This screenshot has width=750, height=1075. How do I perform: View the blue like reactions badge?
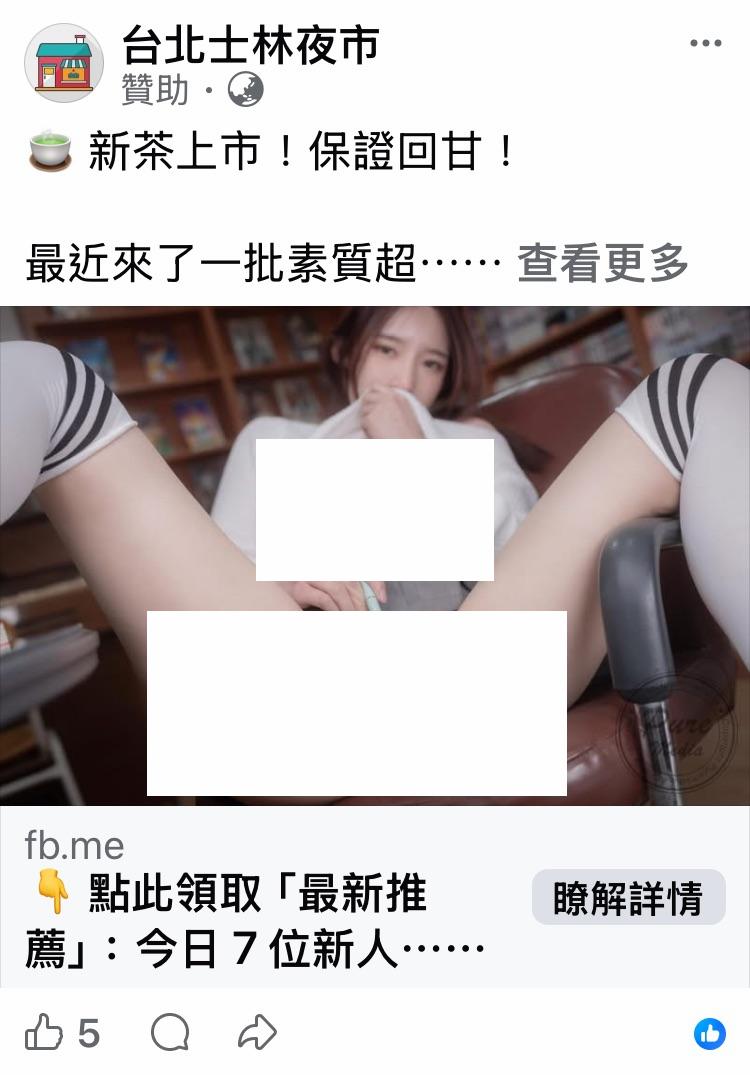709,1033
